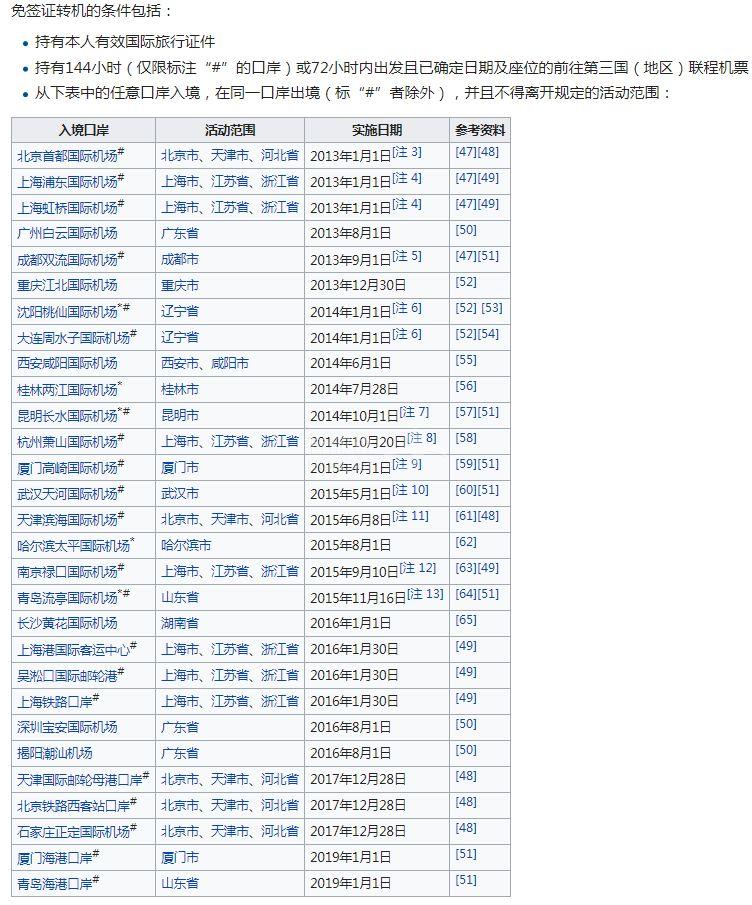The image size is (752, 905).
Task: Open the 北京首都国际机场 link
Action: [x=66, y=156]
